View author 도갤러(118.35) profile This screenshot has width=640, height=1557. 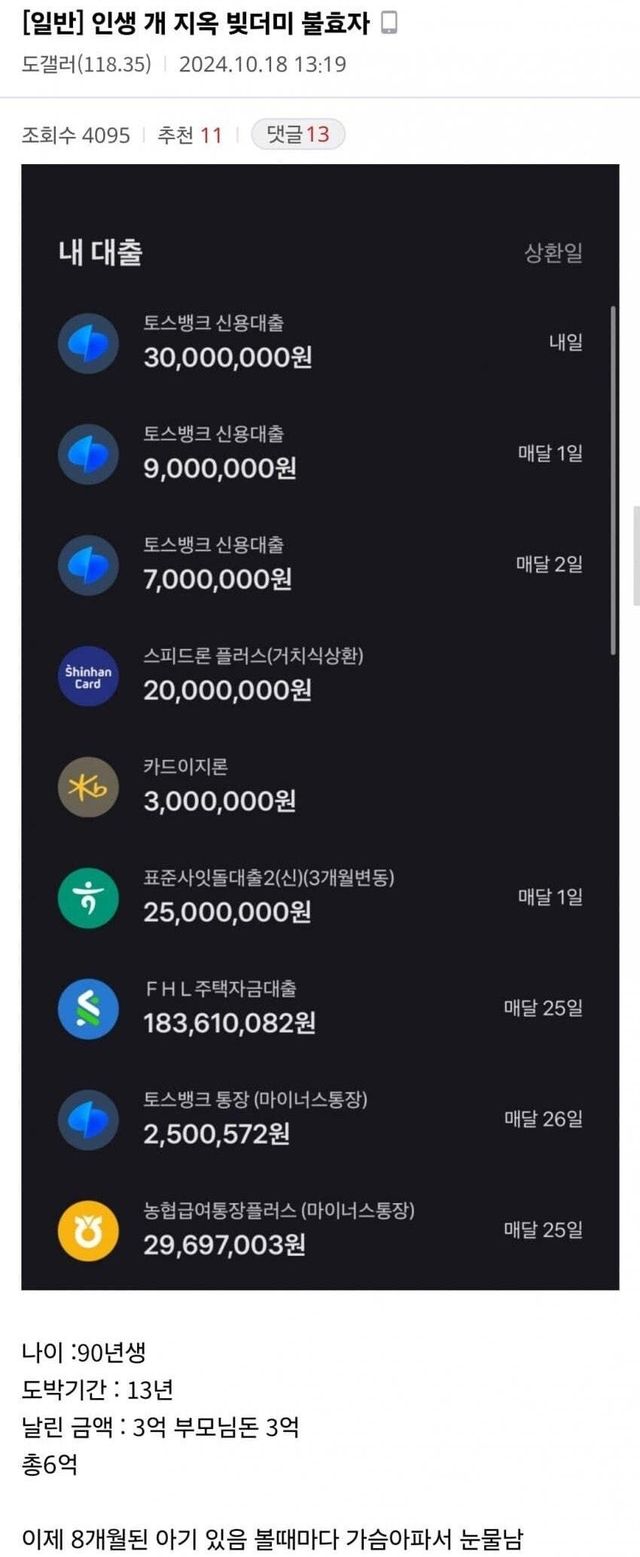pyautogui.click(x=86, y=65)
